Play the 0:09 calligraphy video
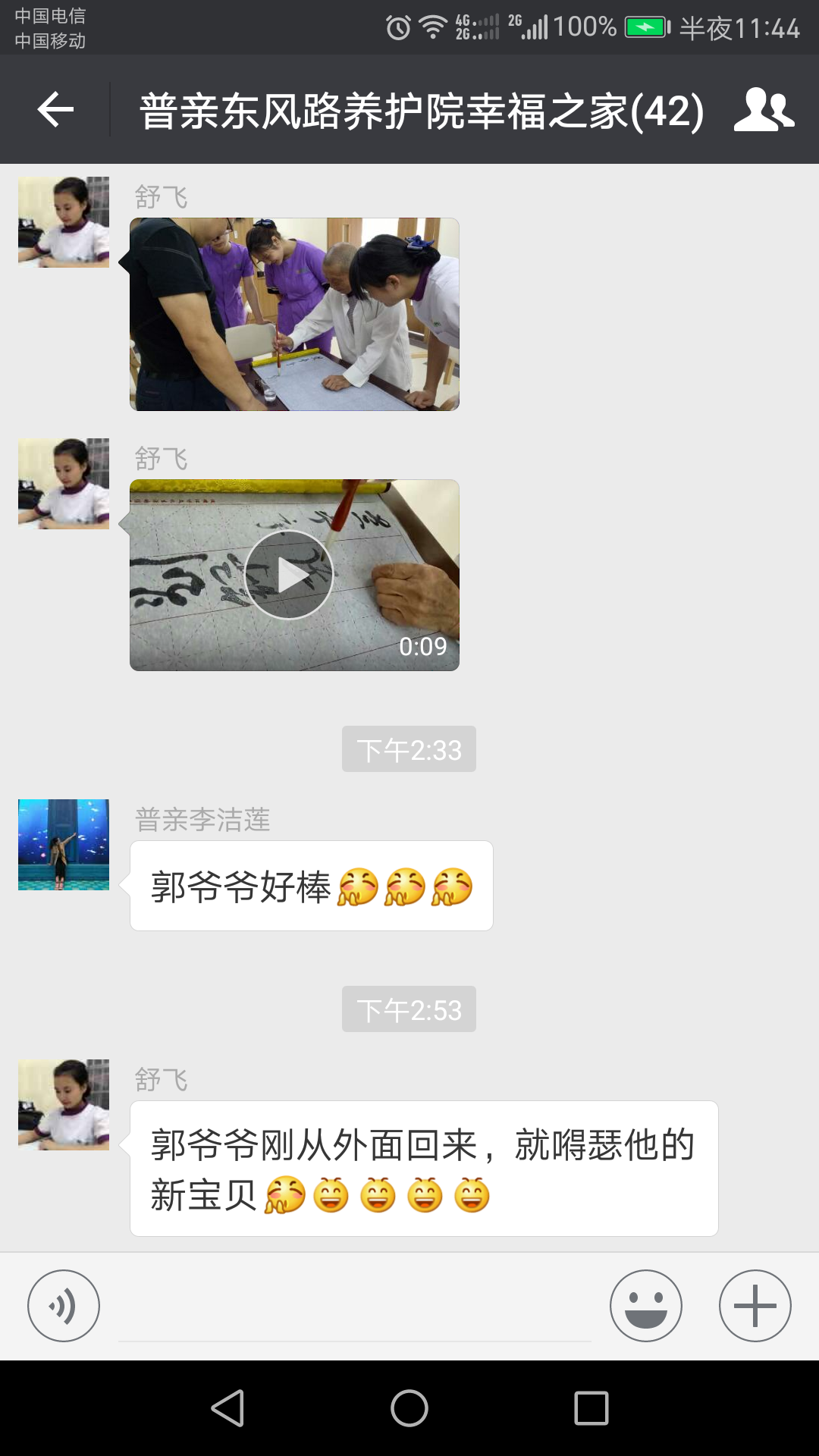 (x=289, y=575)
